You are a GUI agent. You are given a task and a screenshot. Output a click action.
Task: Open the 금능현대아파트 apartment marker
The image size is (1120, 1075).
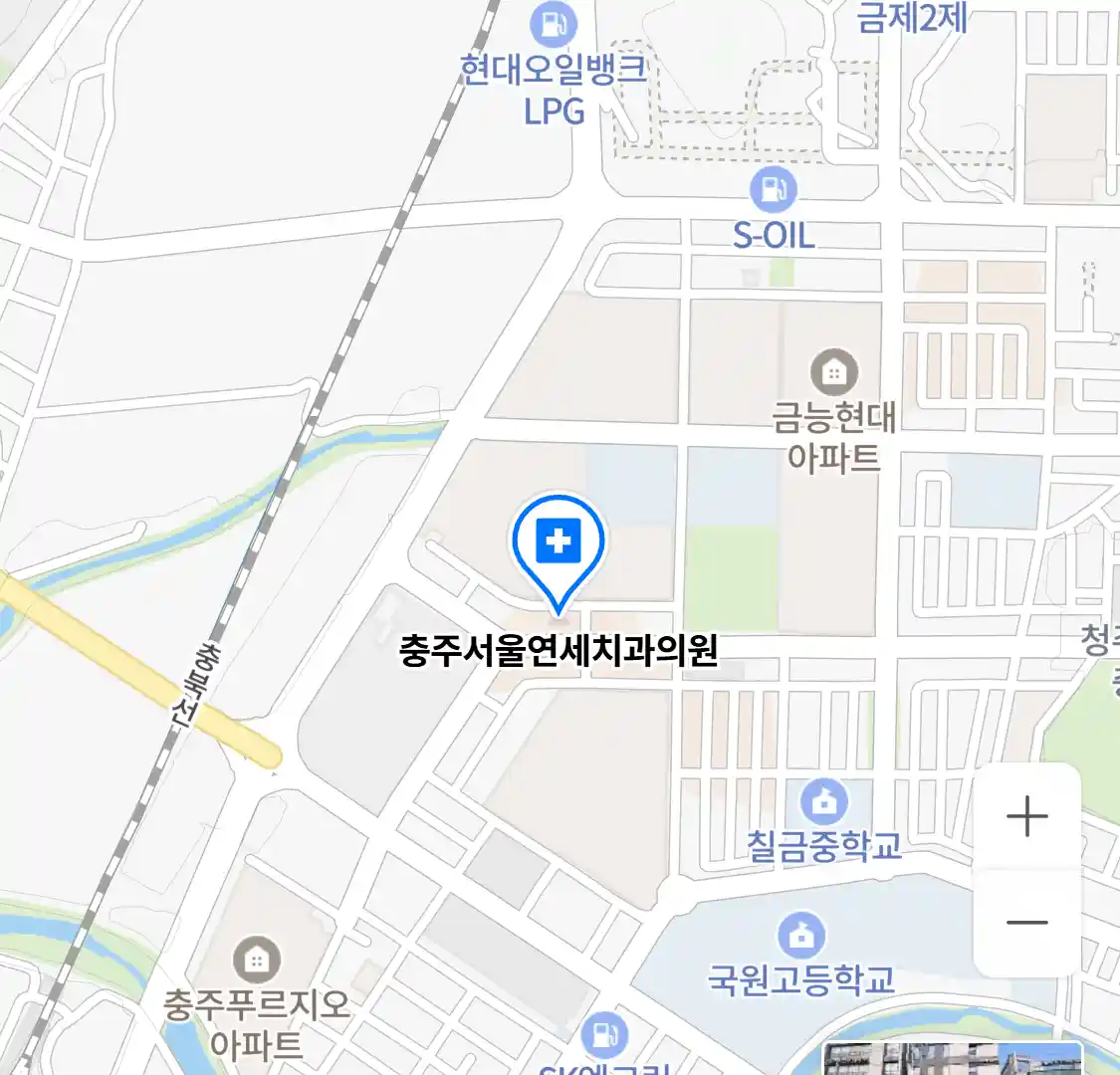pos(833,372)
